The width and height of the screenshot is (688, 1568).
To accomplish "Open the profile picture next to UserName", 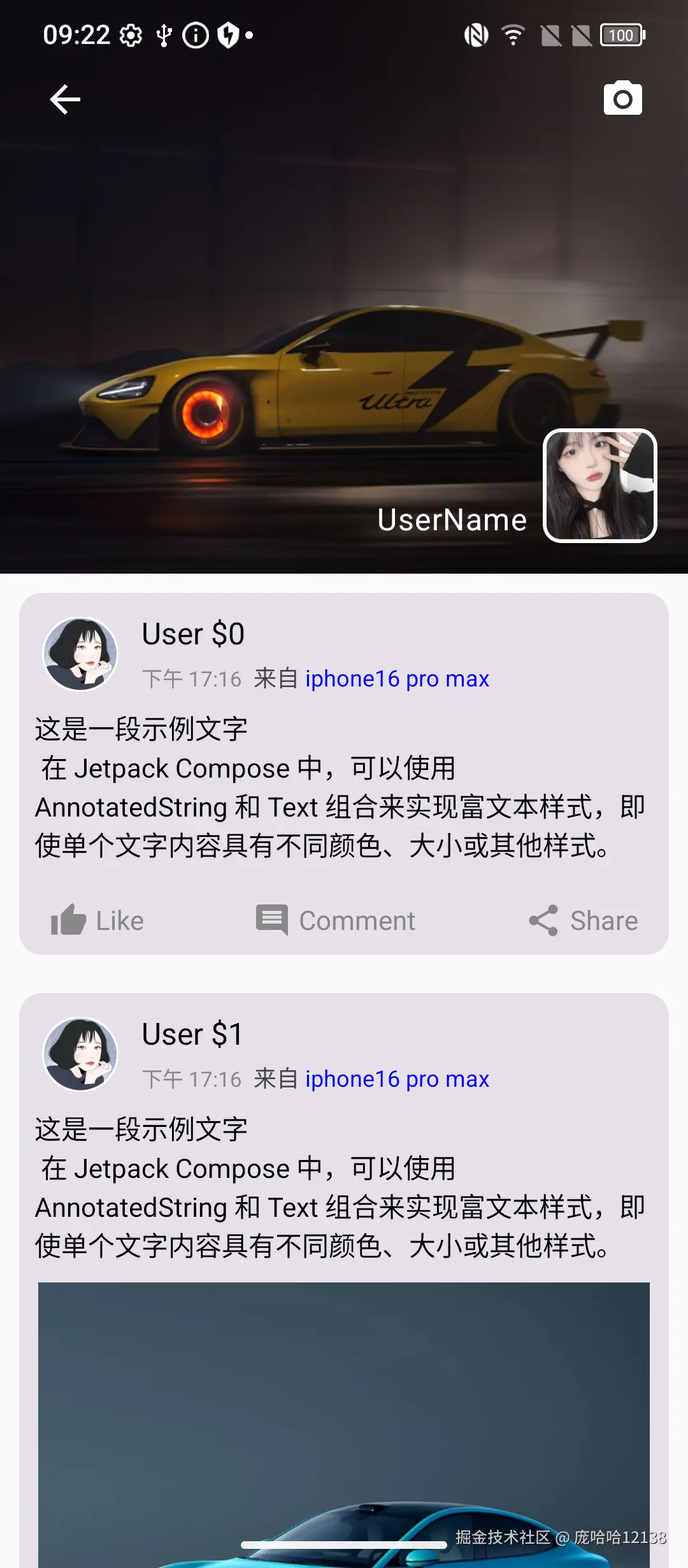I will pos(599,486).
